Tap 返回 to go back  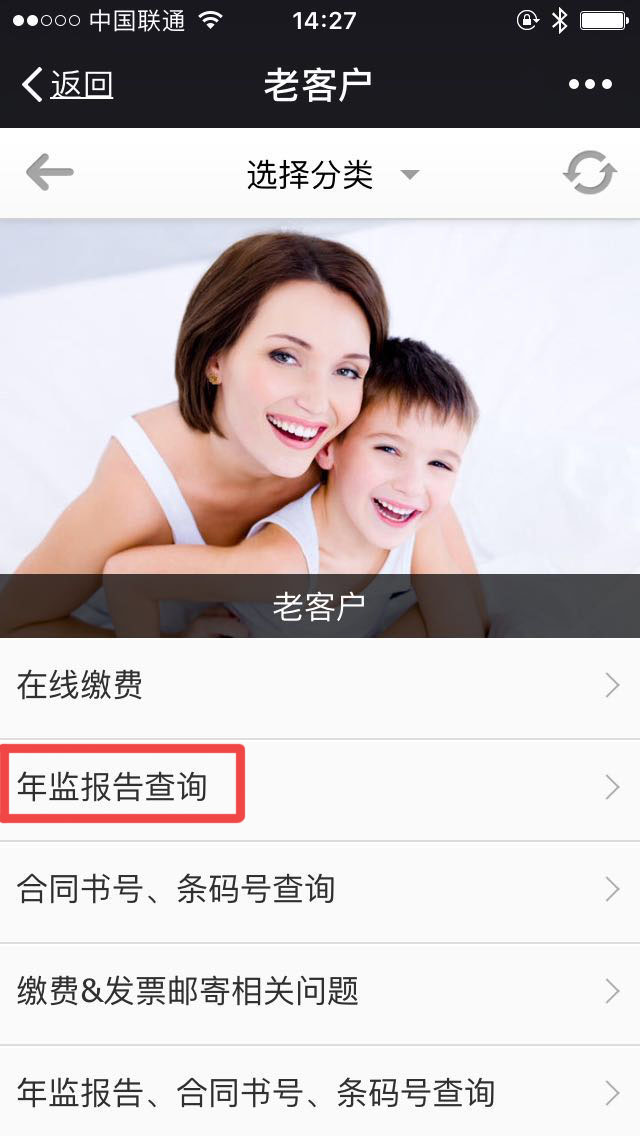point(68,85)
